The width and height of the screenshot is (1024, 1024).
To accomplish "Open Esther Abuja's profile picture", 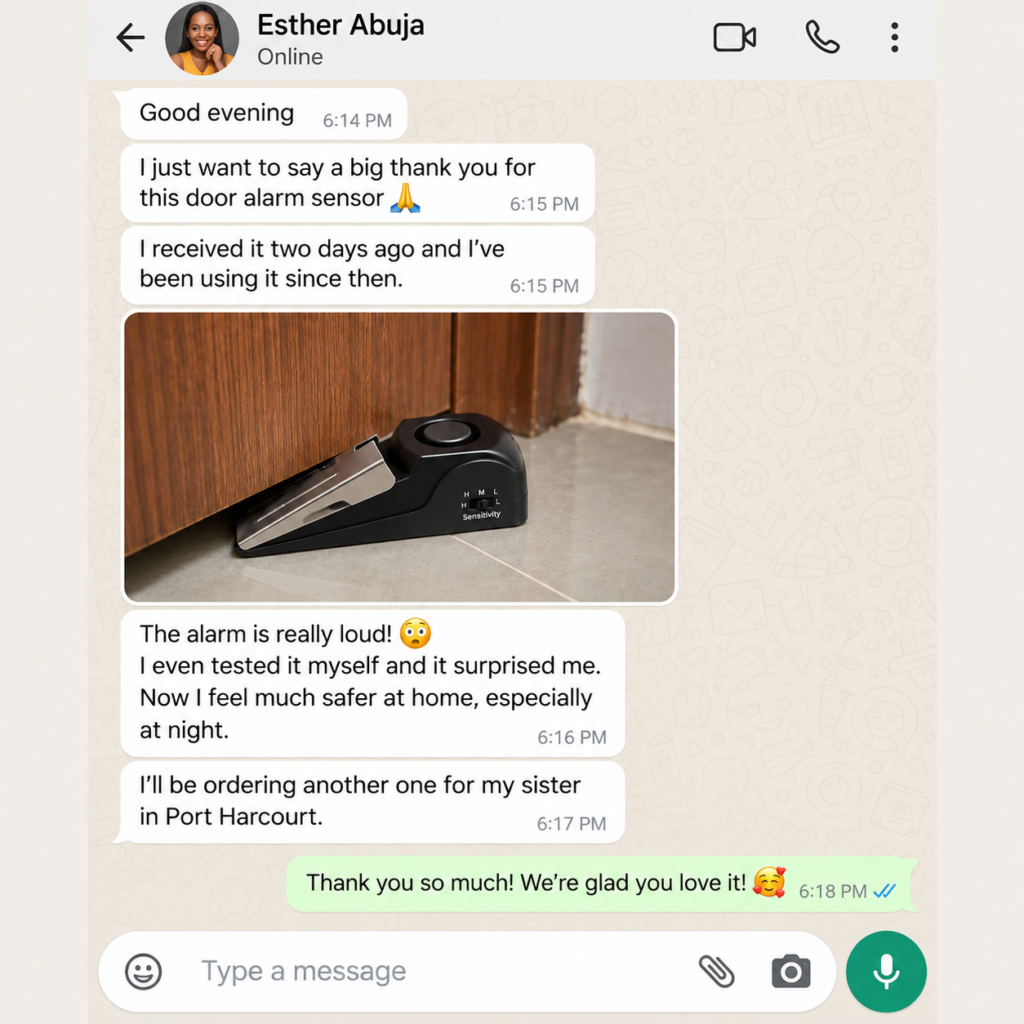I will 202,39.
